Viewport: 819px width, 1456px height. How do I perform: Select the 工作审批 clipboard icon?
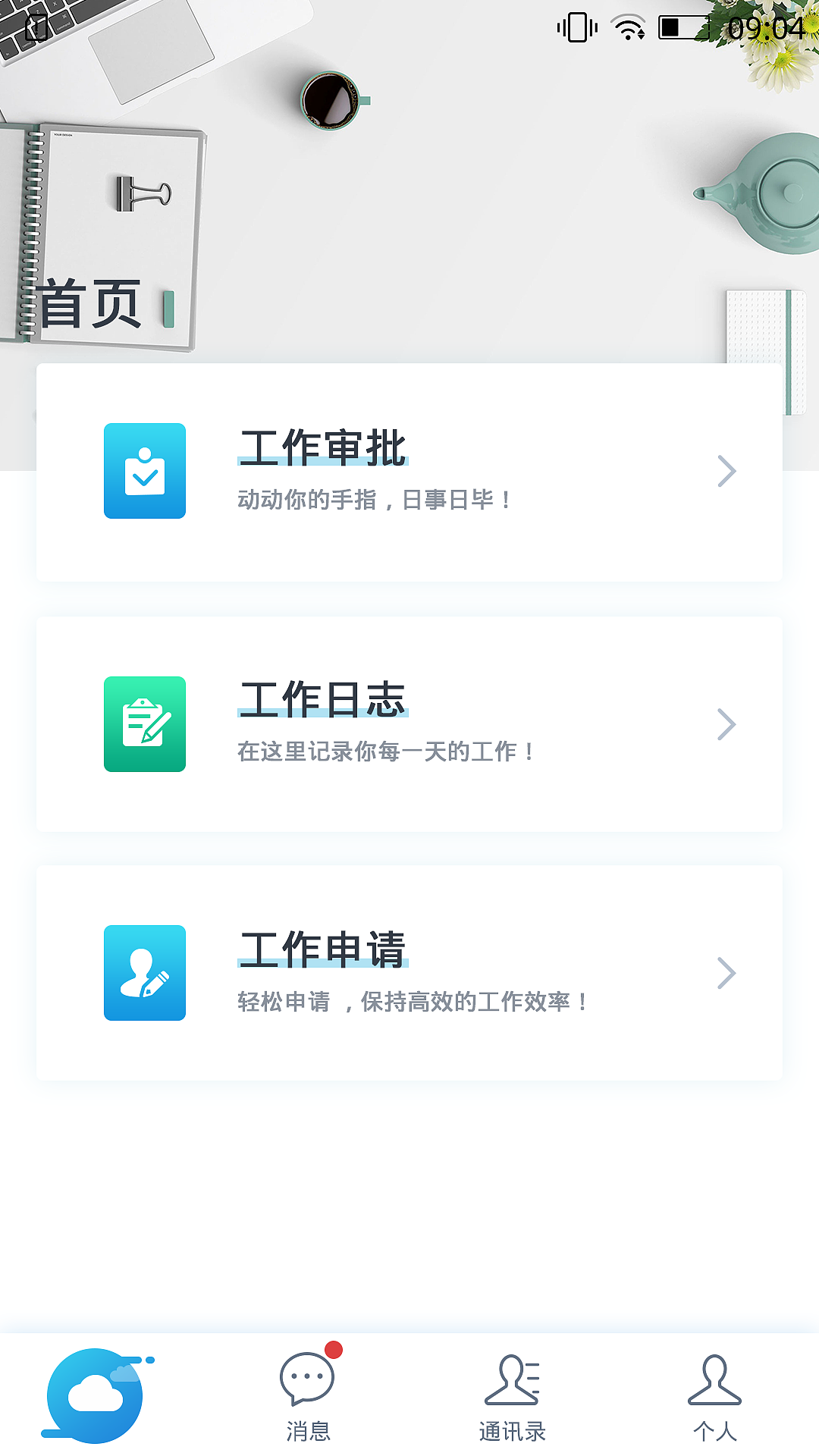[x=145, y=471]
